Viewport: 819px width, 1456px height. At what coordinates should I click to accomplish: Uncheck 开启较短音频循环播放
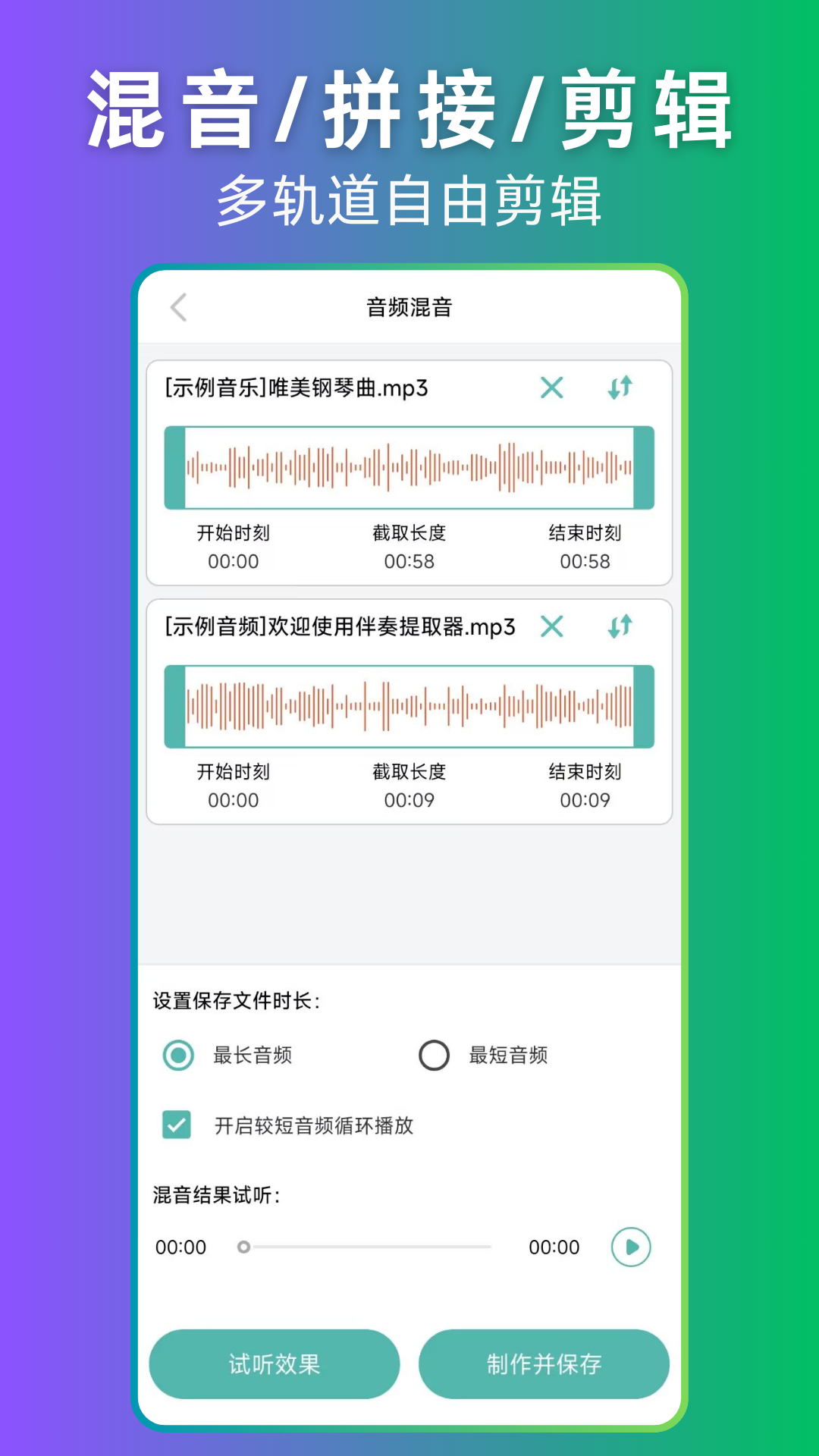[177, 1125]
